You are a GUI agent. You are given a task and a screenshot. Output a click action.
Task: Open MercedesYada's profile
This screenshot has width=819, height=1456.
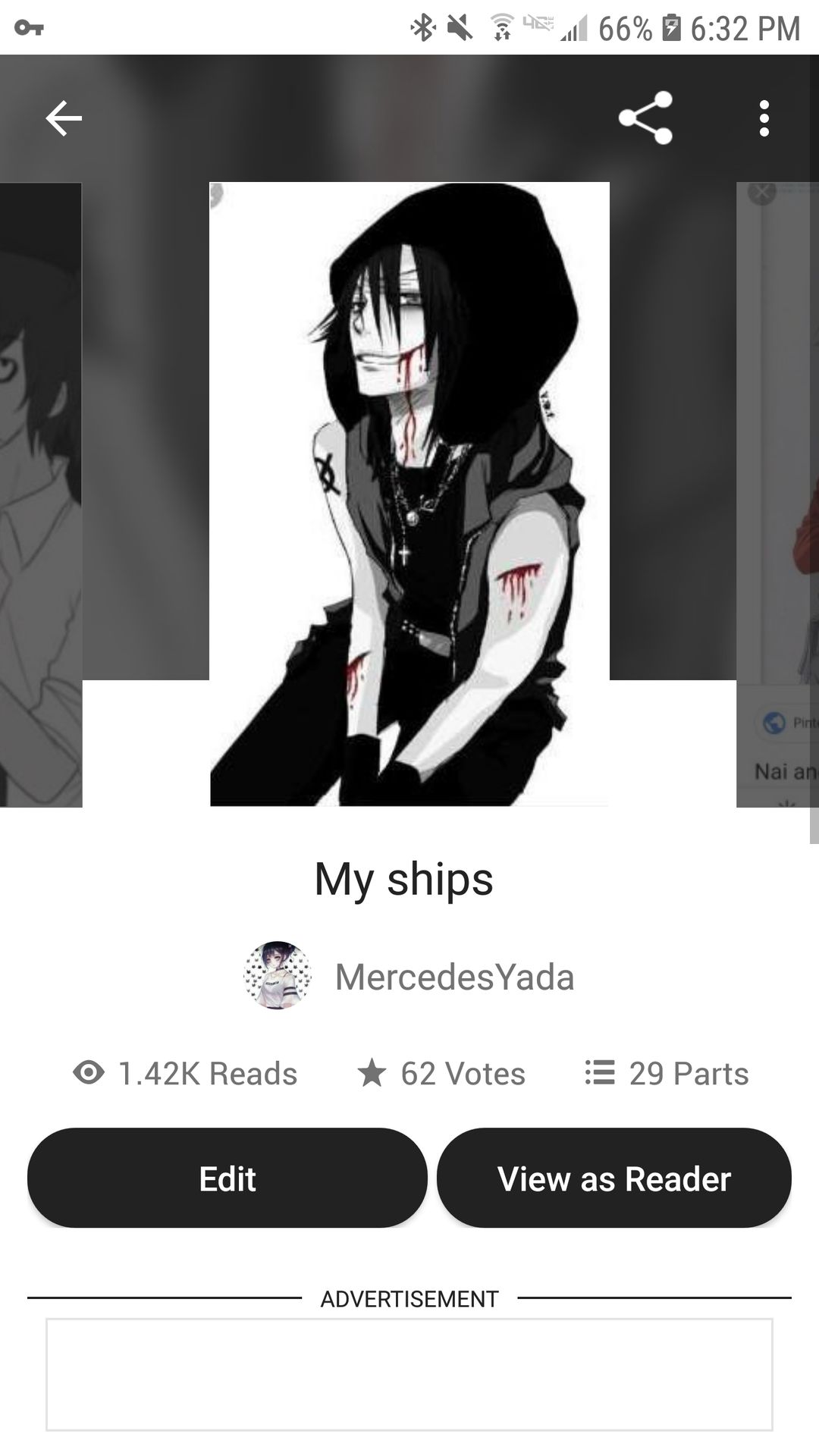click(x=409, y=976)
